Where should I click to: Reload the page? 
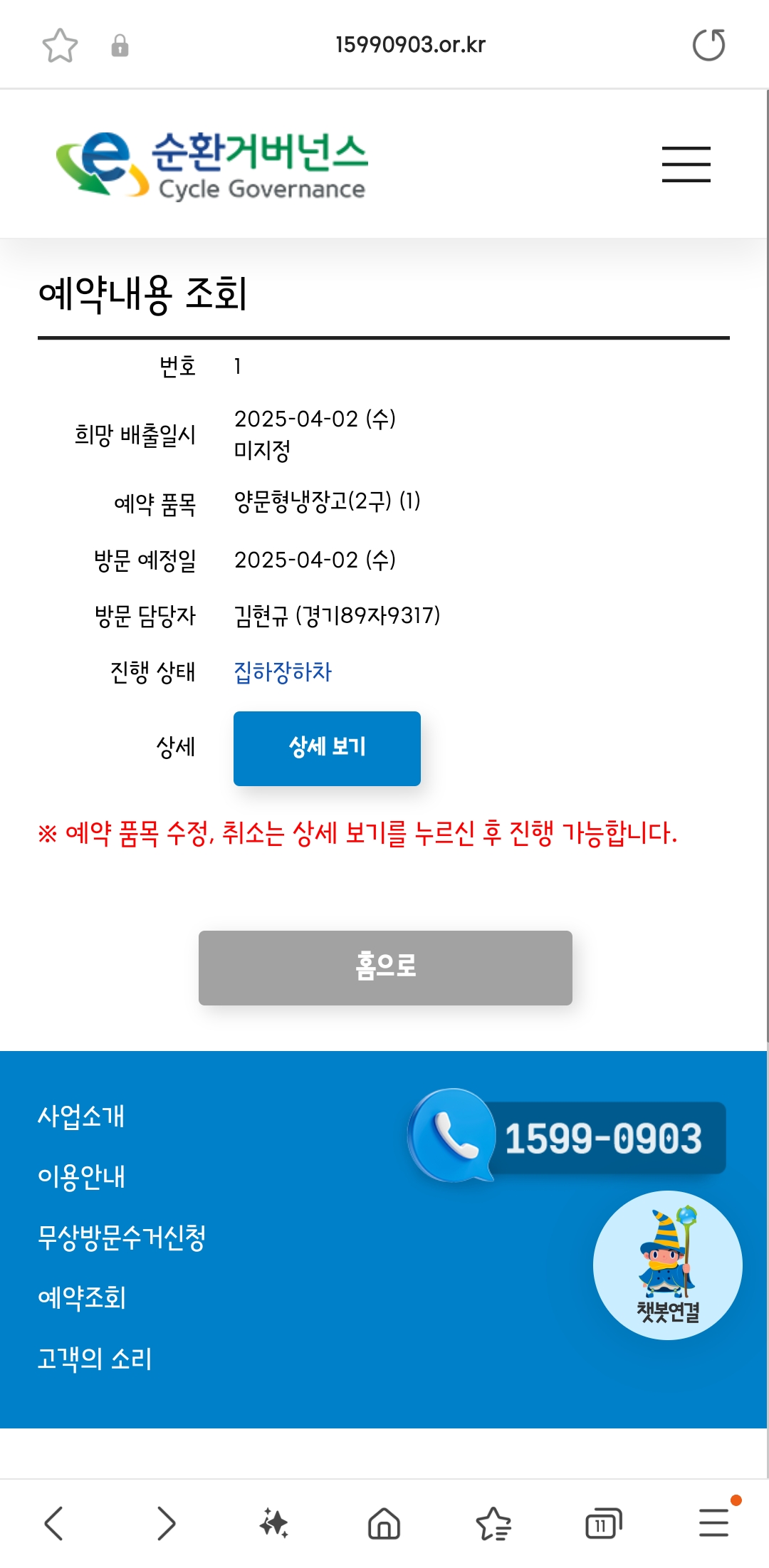tap(708, 45)
